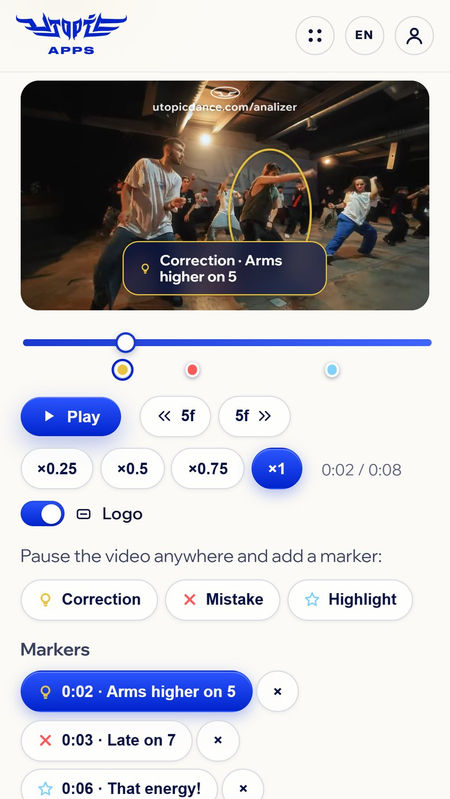Add a Mistake marker
The width and height of the screenshot is (450, 799).
(x=223, y=600)
